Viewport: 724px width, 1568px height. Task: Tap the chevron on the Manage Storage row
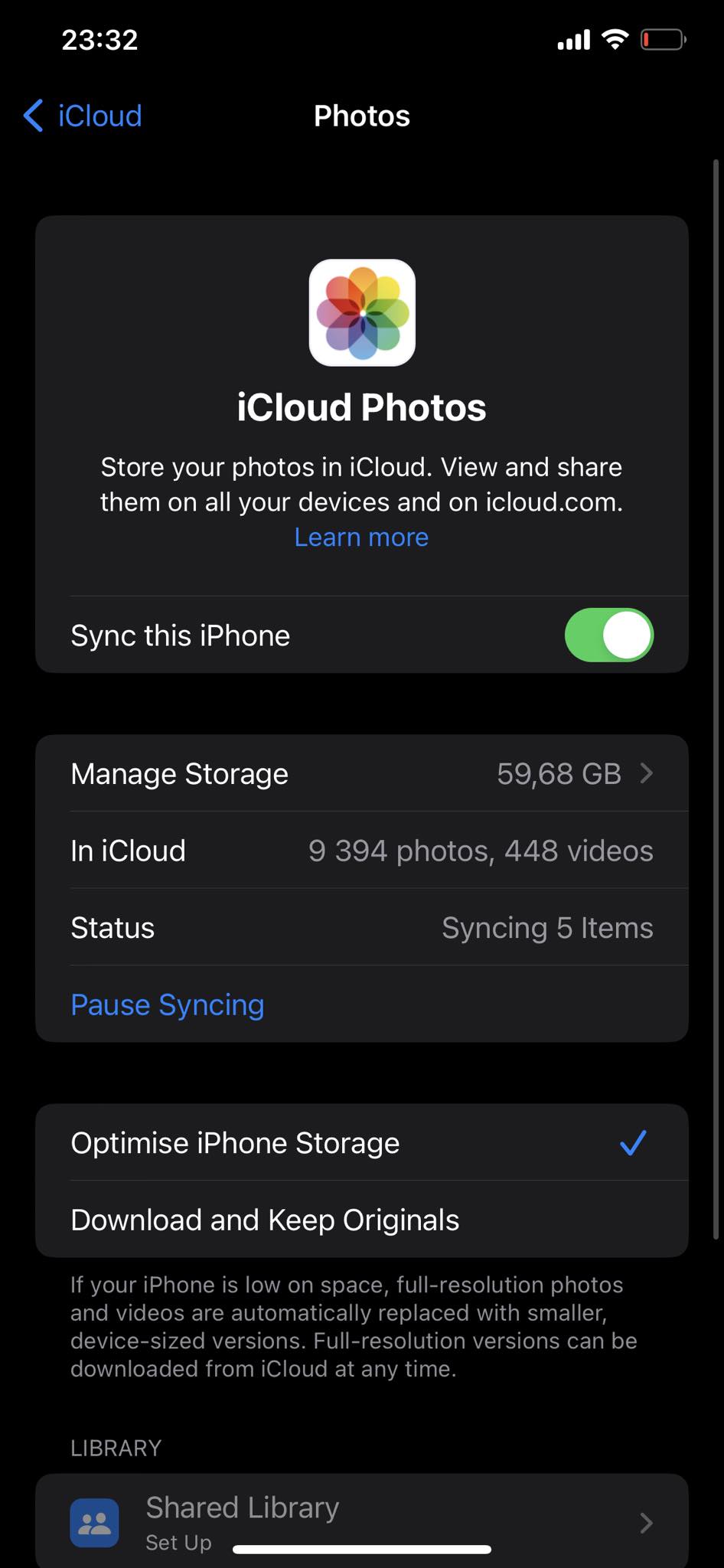647,773
